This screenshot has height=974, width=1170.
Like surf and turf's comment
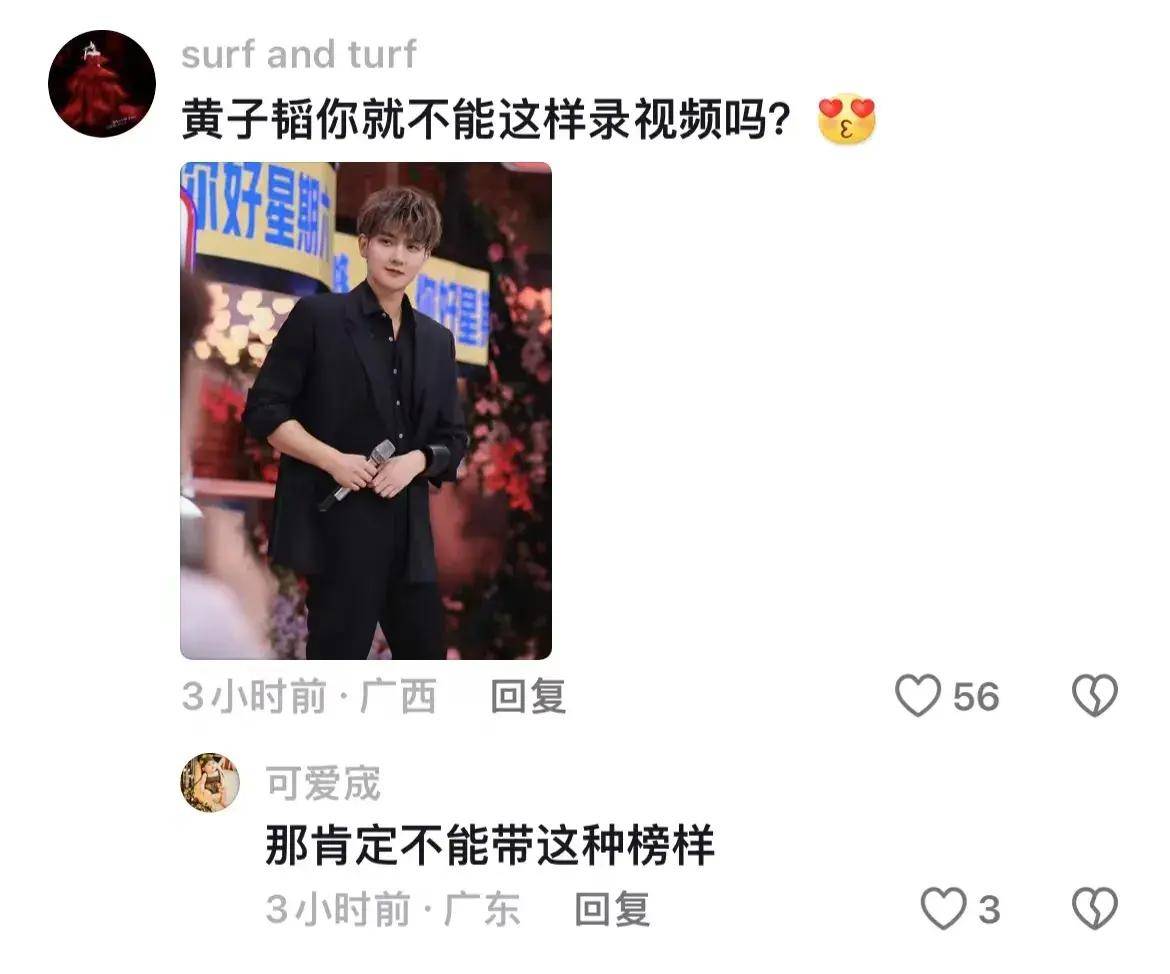(918, 696)
